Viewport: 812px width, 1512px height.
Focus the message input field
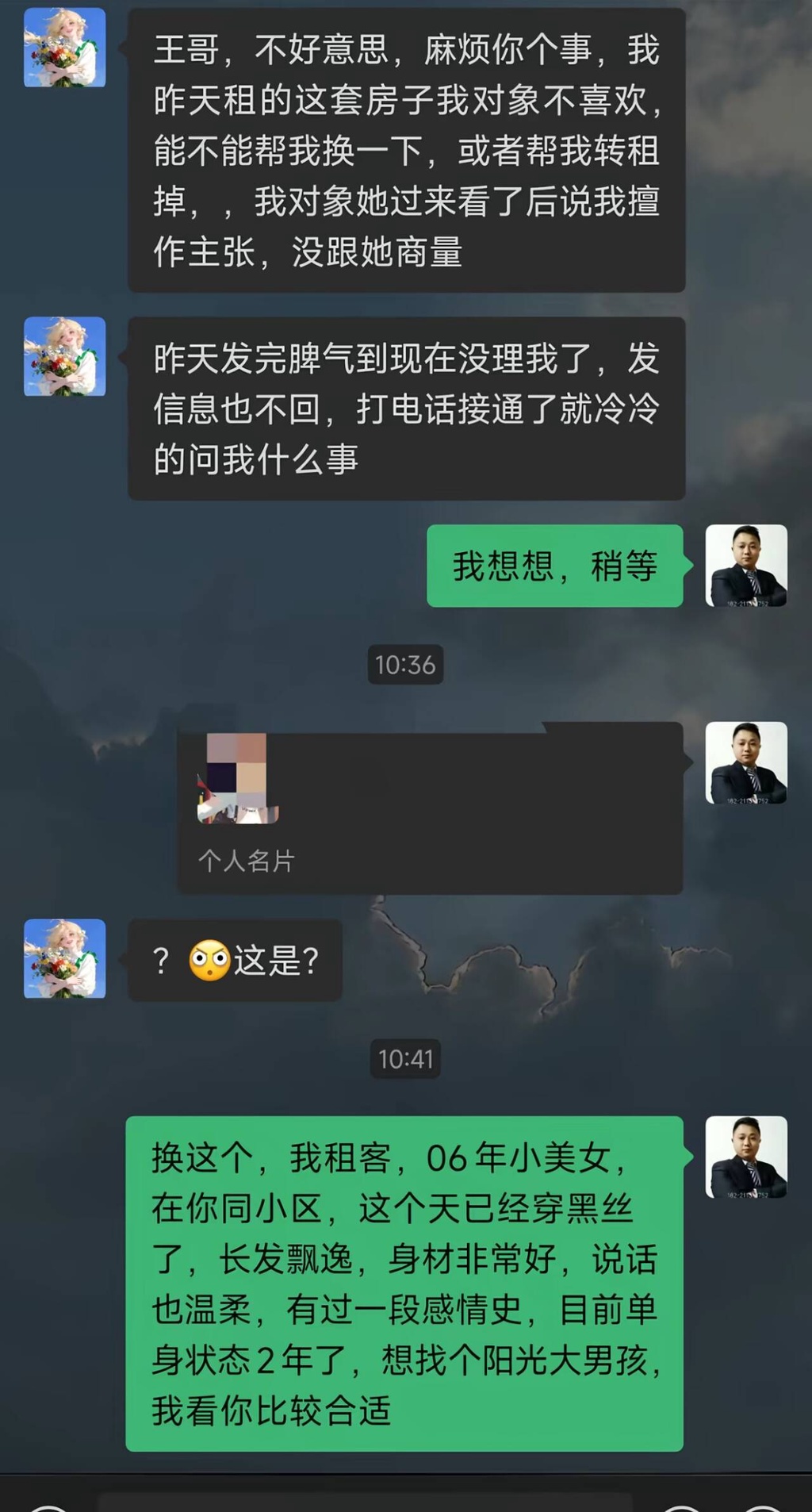point(365,1502)
